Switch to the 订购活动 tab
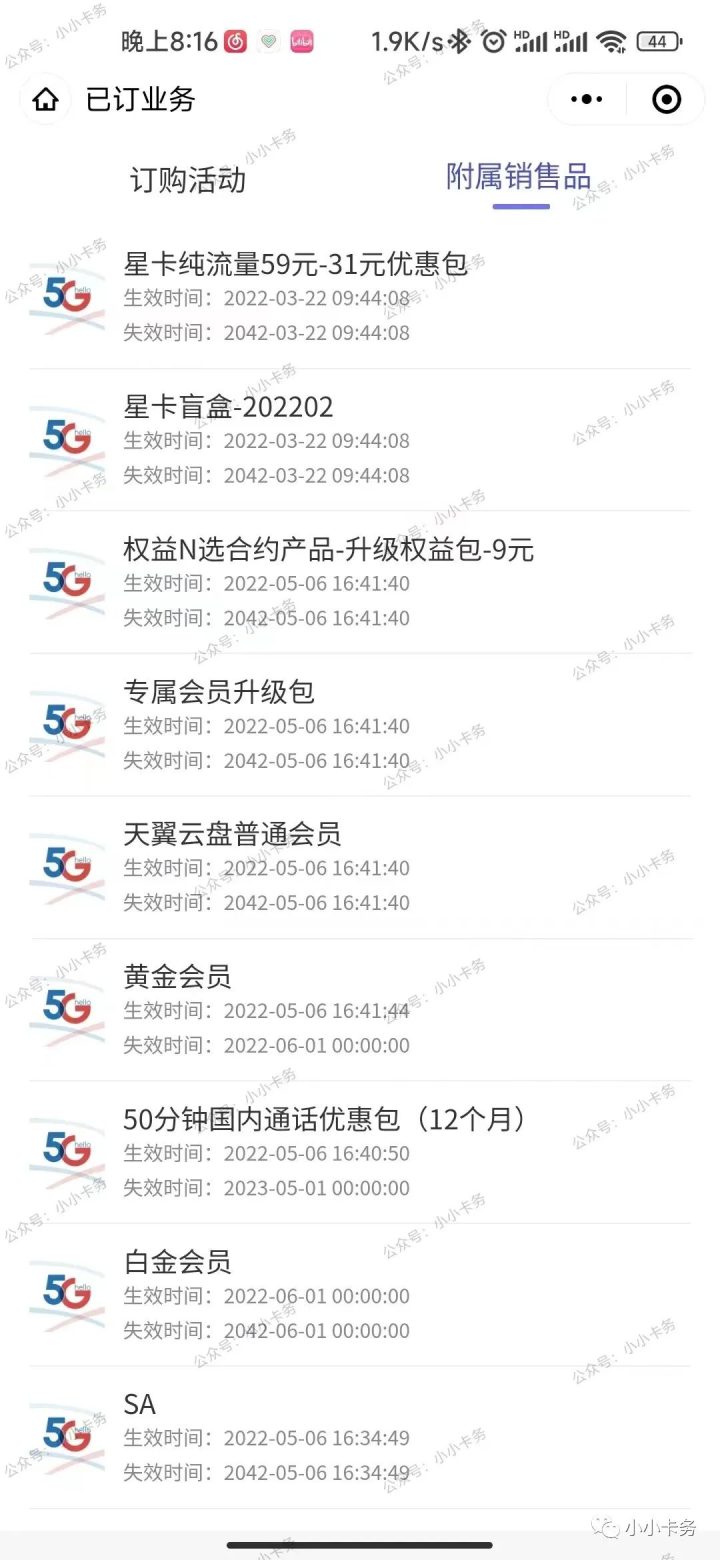 tap(188, 180)
